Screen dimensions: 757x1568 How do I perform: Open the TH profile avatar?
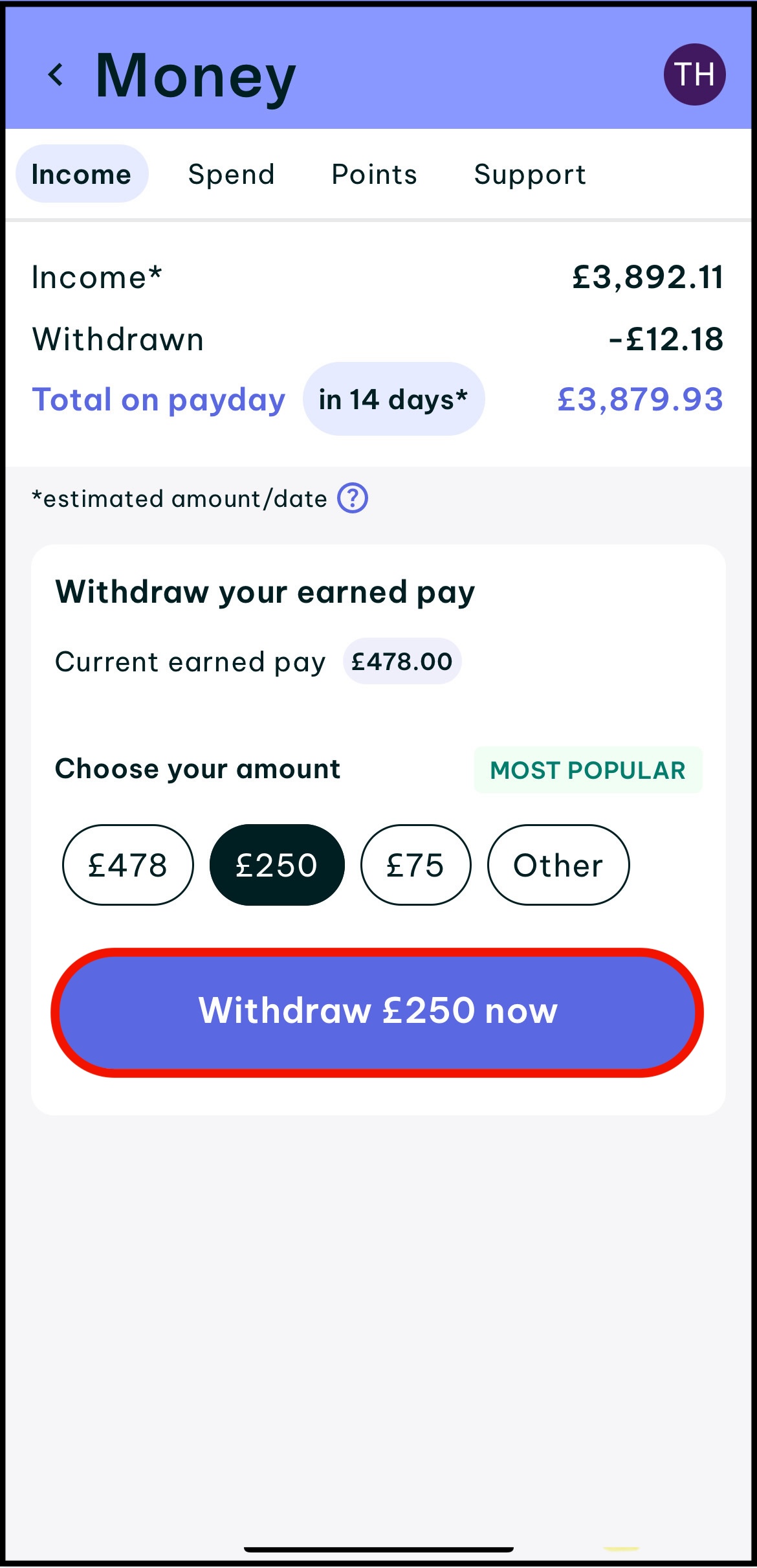694,74
